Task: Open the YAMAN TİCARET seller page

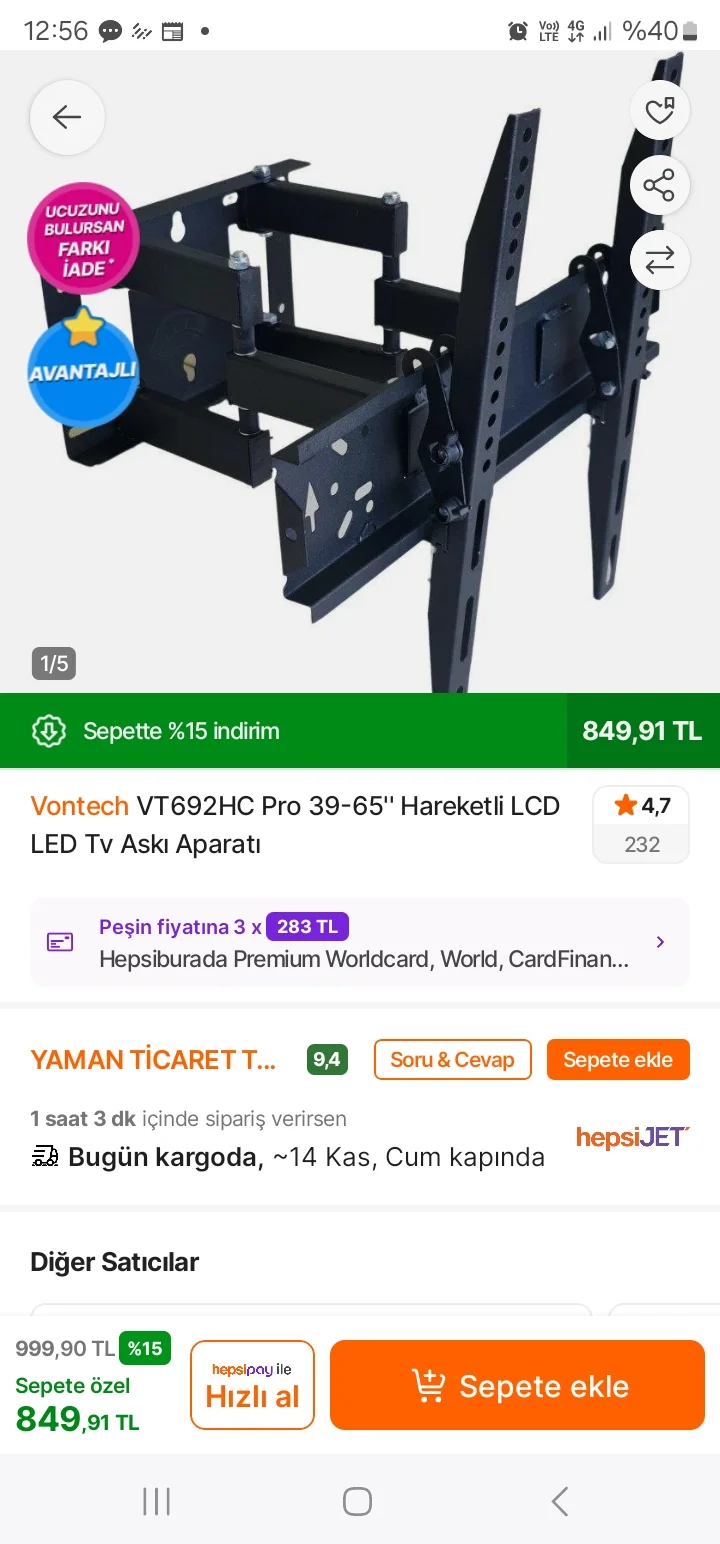Action: tap(153, 1060)
